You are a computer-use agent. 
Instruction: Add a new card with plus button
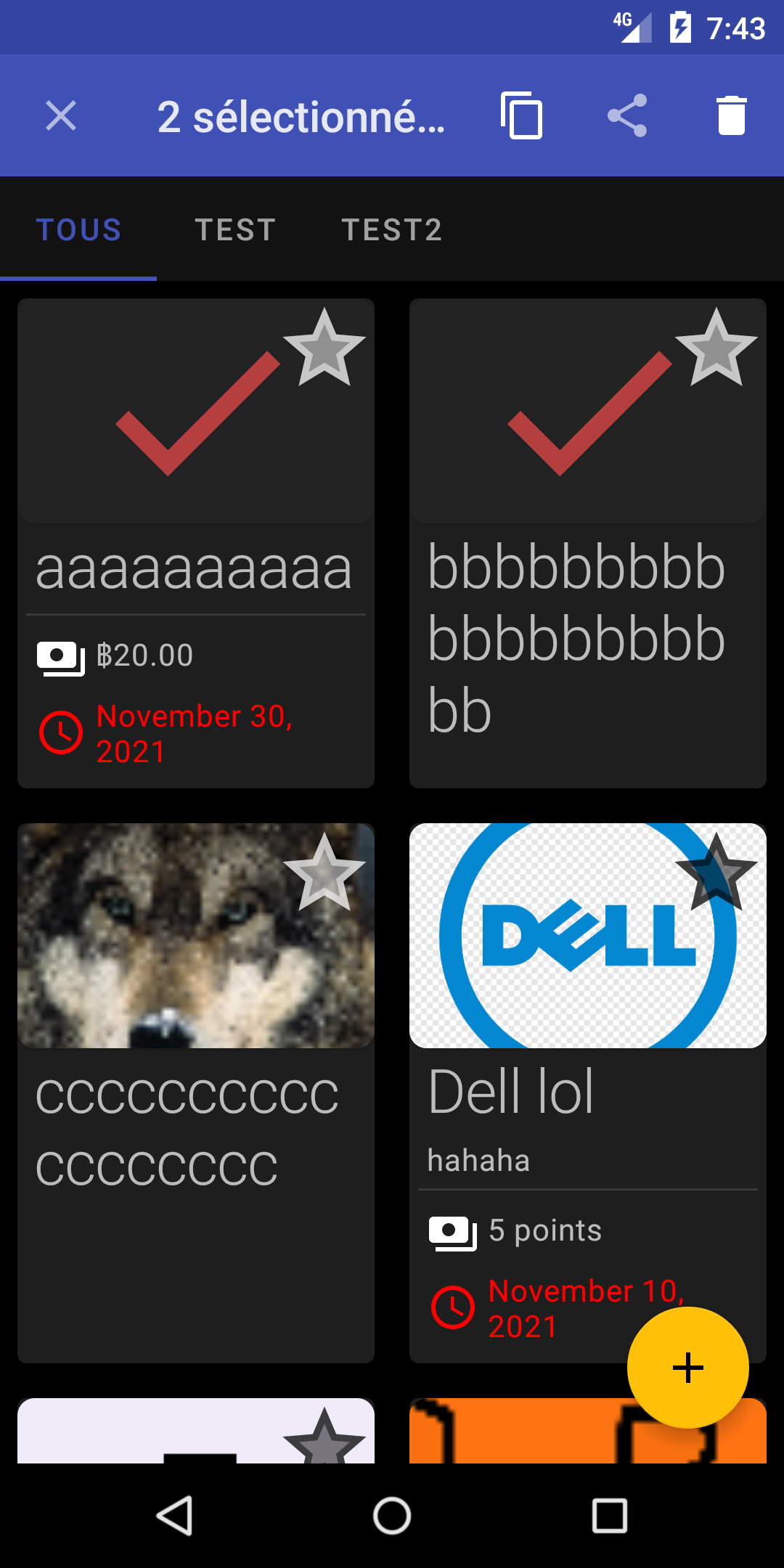point(687,1368)
